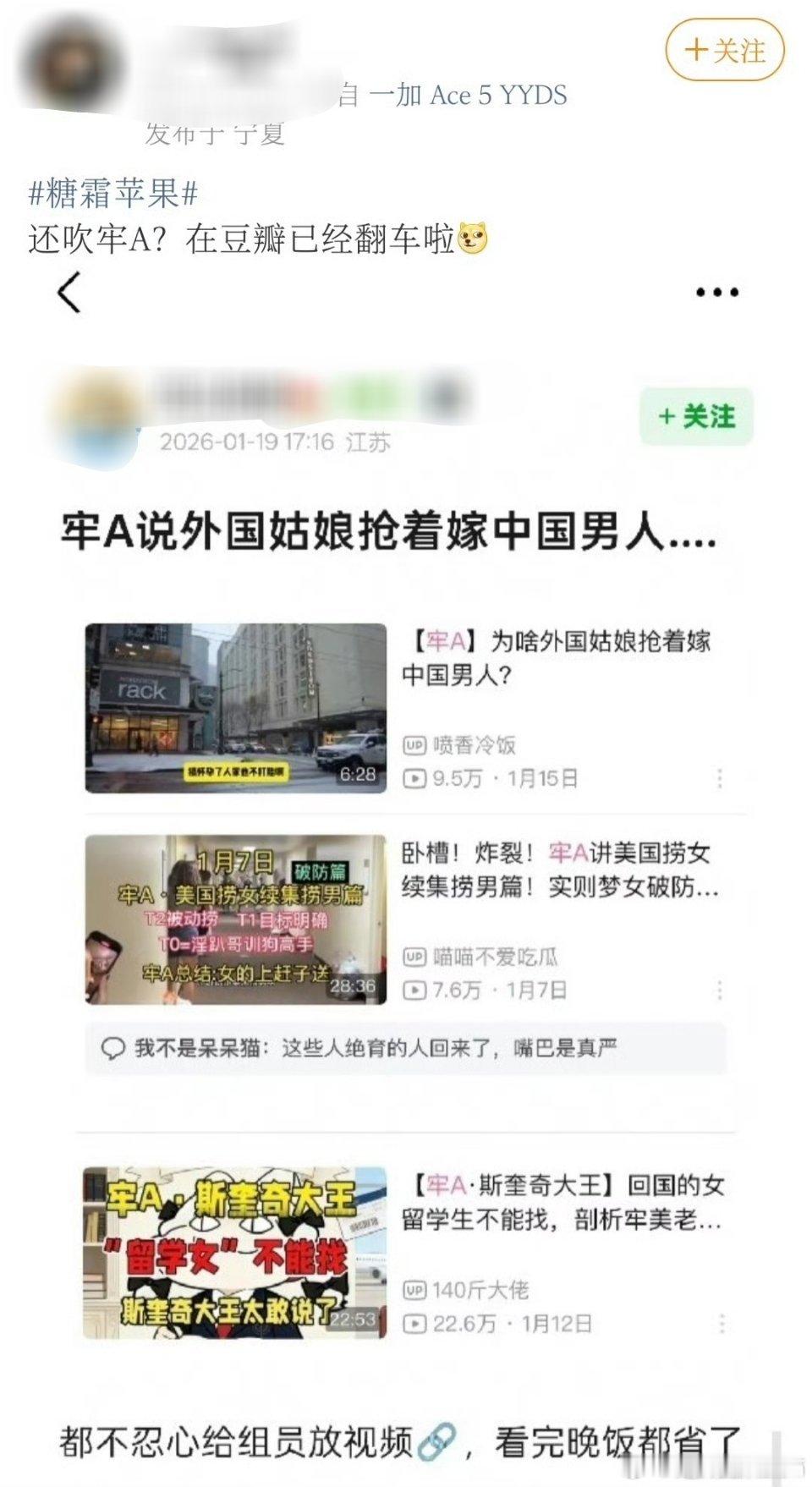812x1487 pixels.
Task: Click the play-count icon on the first video
Action: [x=414, y=778]
